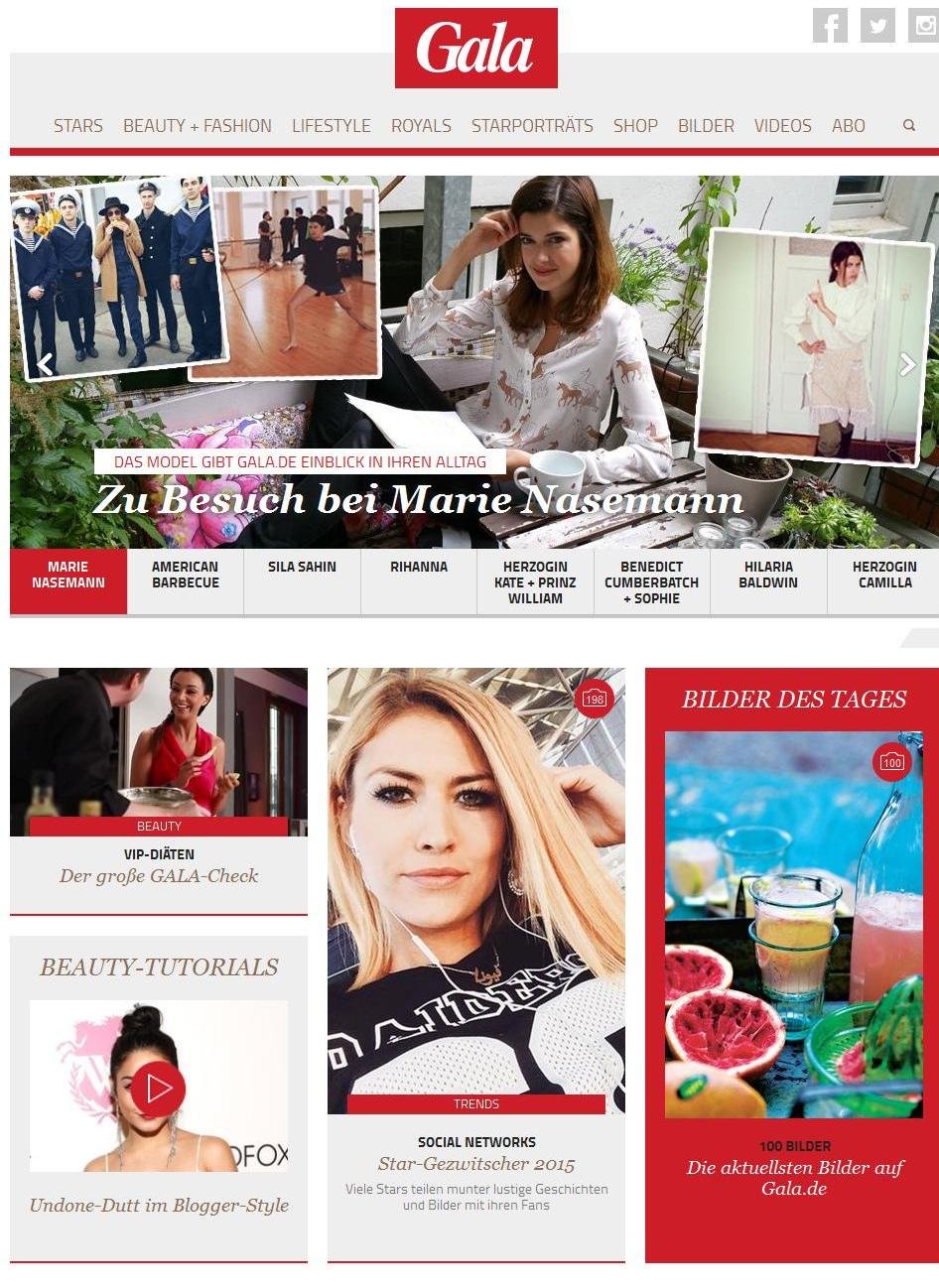Open Gala's Facebook page icon
The width and height of the screenshot is (939, 1288).
pyautogui.click(x=829, y=26)
